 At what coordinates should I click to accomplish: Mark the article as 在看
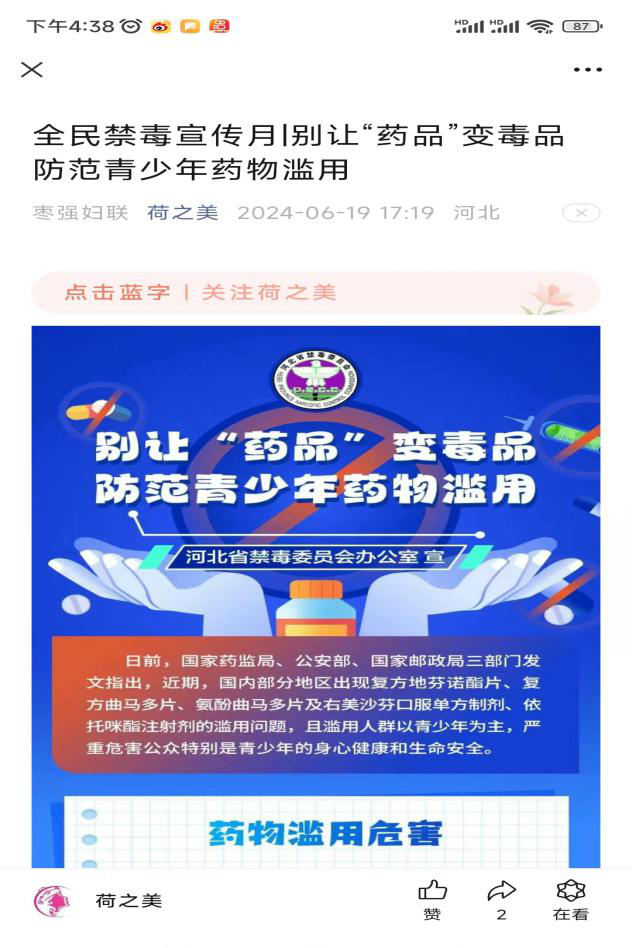tap(570, 899)
